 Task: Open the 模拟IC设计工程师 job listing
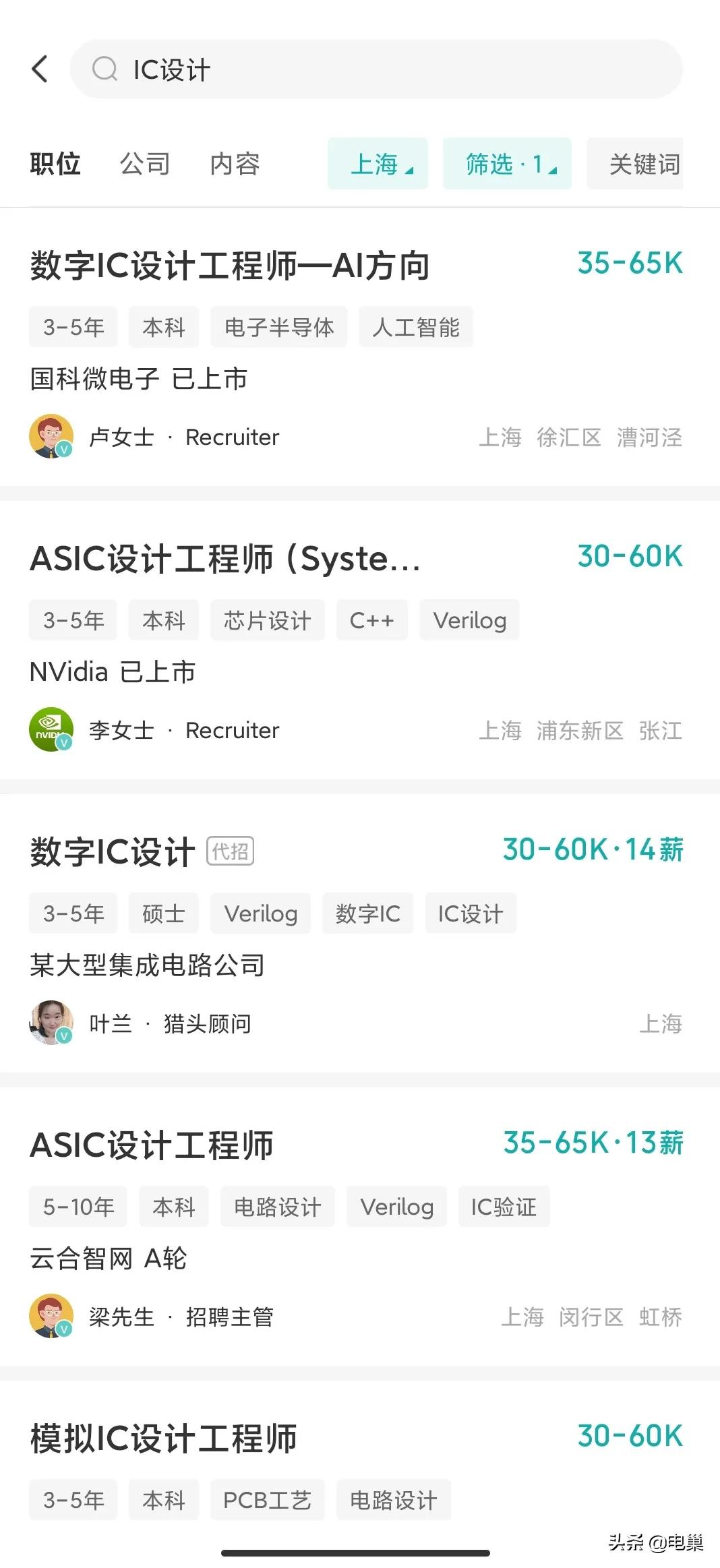click(x=164, y=1438)
